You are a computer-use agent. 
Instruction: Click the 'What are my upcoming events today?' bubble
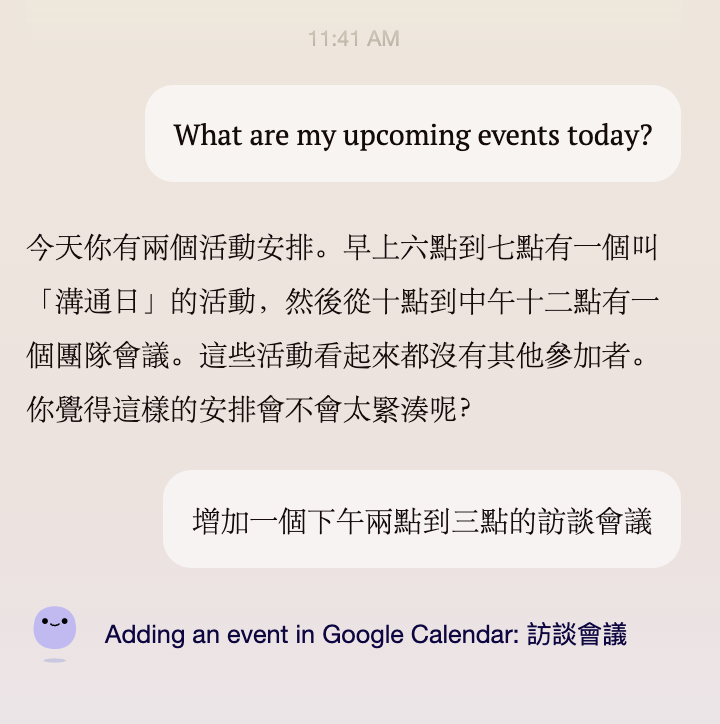(412, 134)
